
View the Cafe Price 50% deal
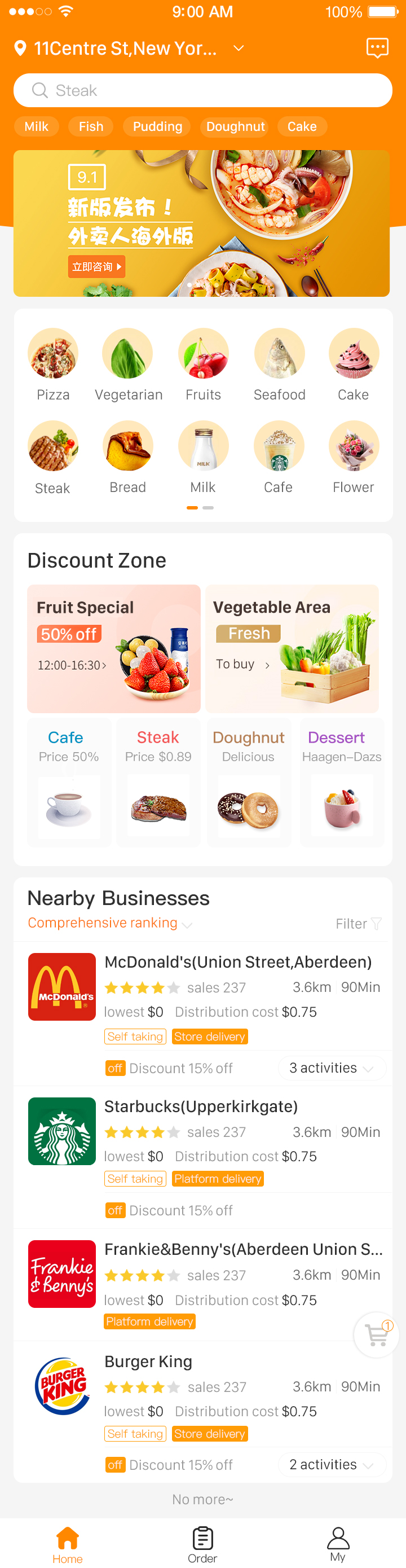[69, 781]
